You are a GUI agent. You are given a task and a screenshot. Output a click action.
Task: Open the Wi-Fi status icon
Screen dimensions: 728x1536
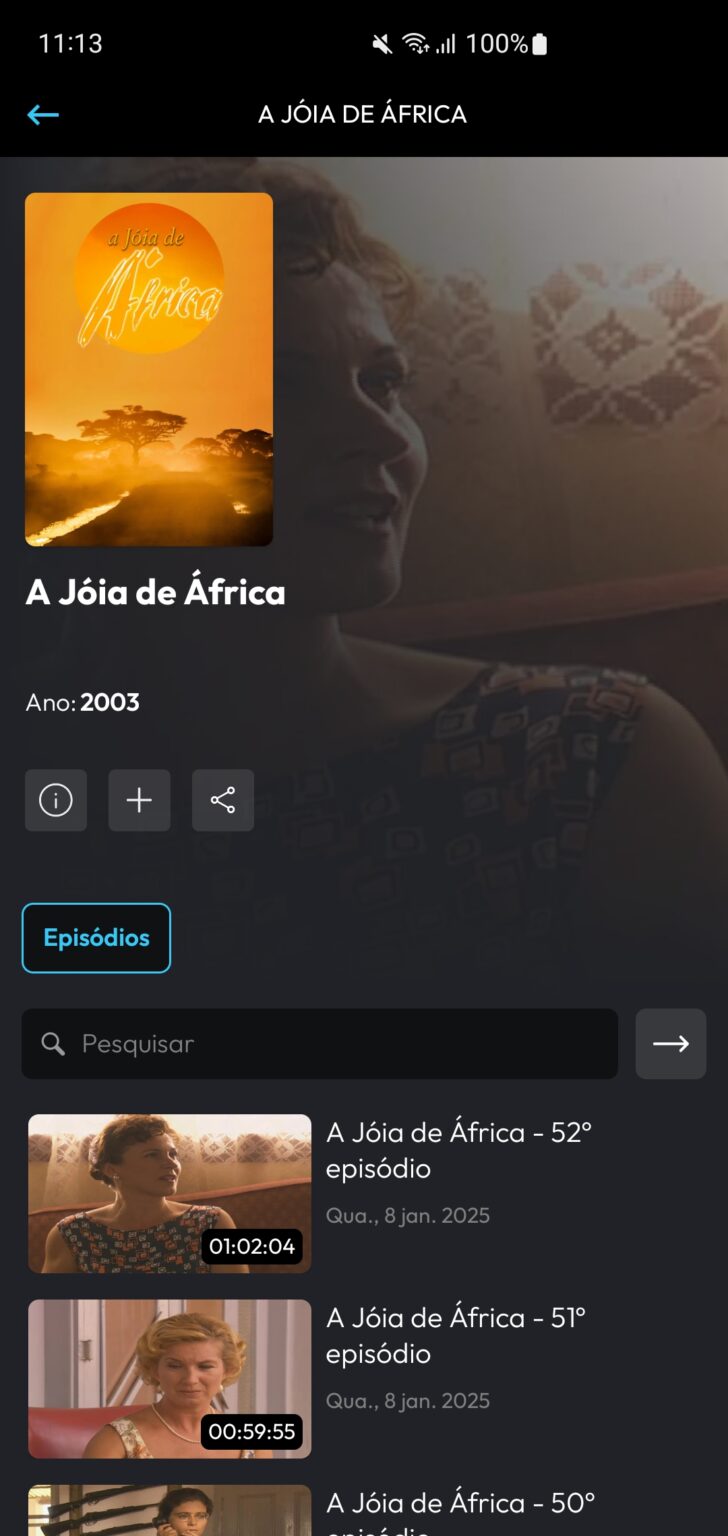pyautogui.click(x=416, y=42)
